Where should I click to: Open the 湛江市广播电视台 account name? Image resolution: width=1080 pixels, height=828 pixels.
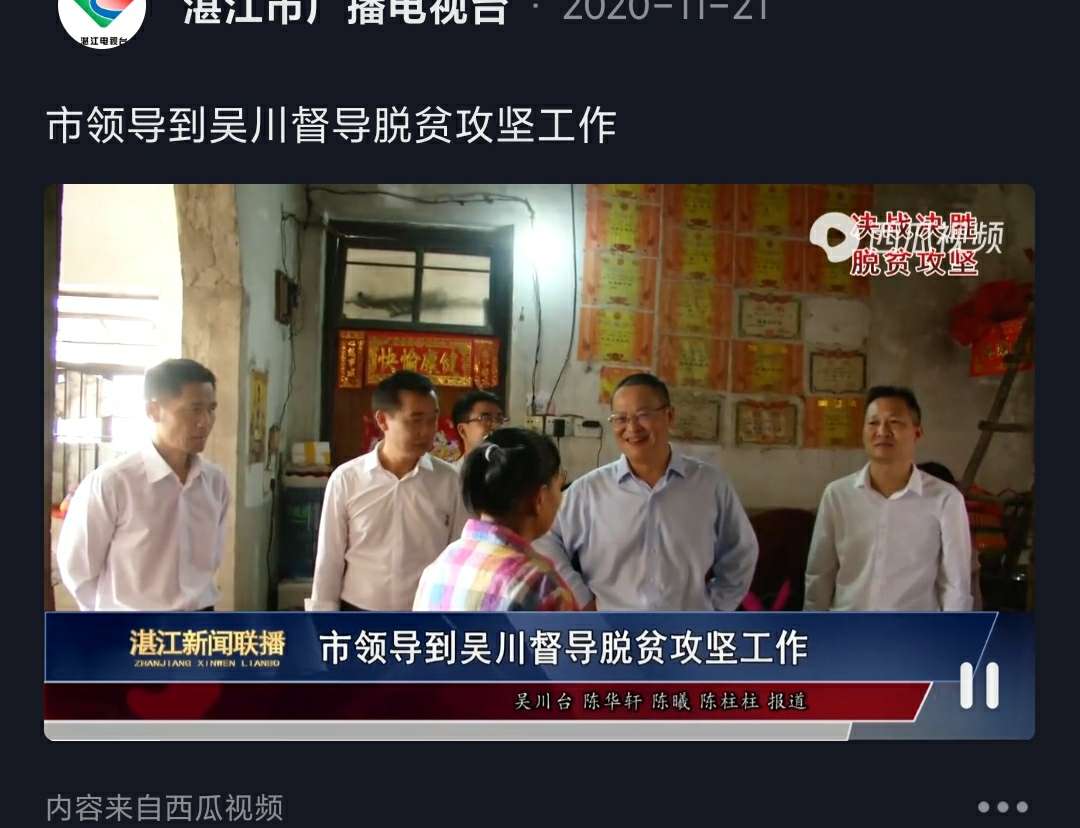(x=346, y=12)
